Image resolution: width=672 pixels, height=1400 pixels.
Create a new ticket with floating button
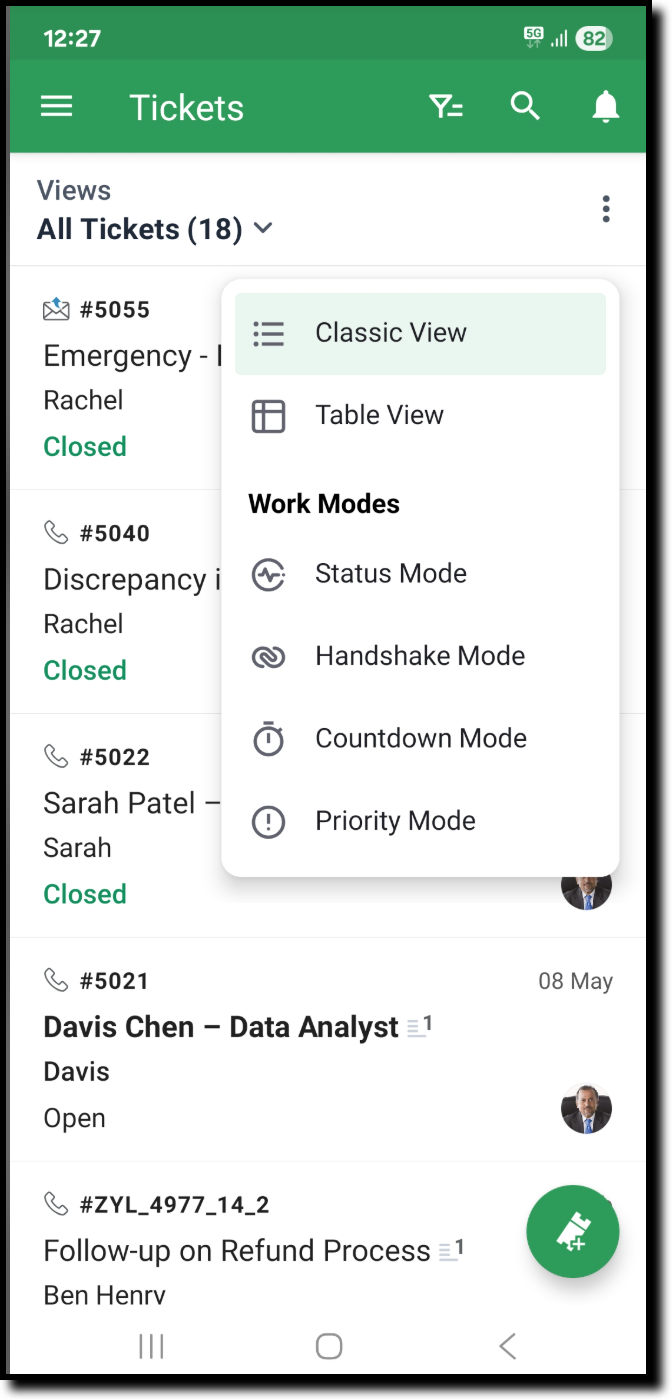coord(573,1231)
